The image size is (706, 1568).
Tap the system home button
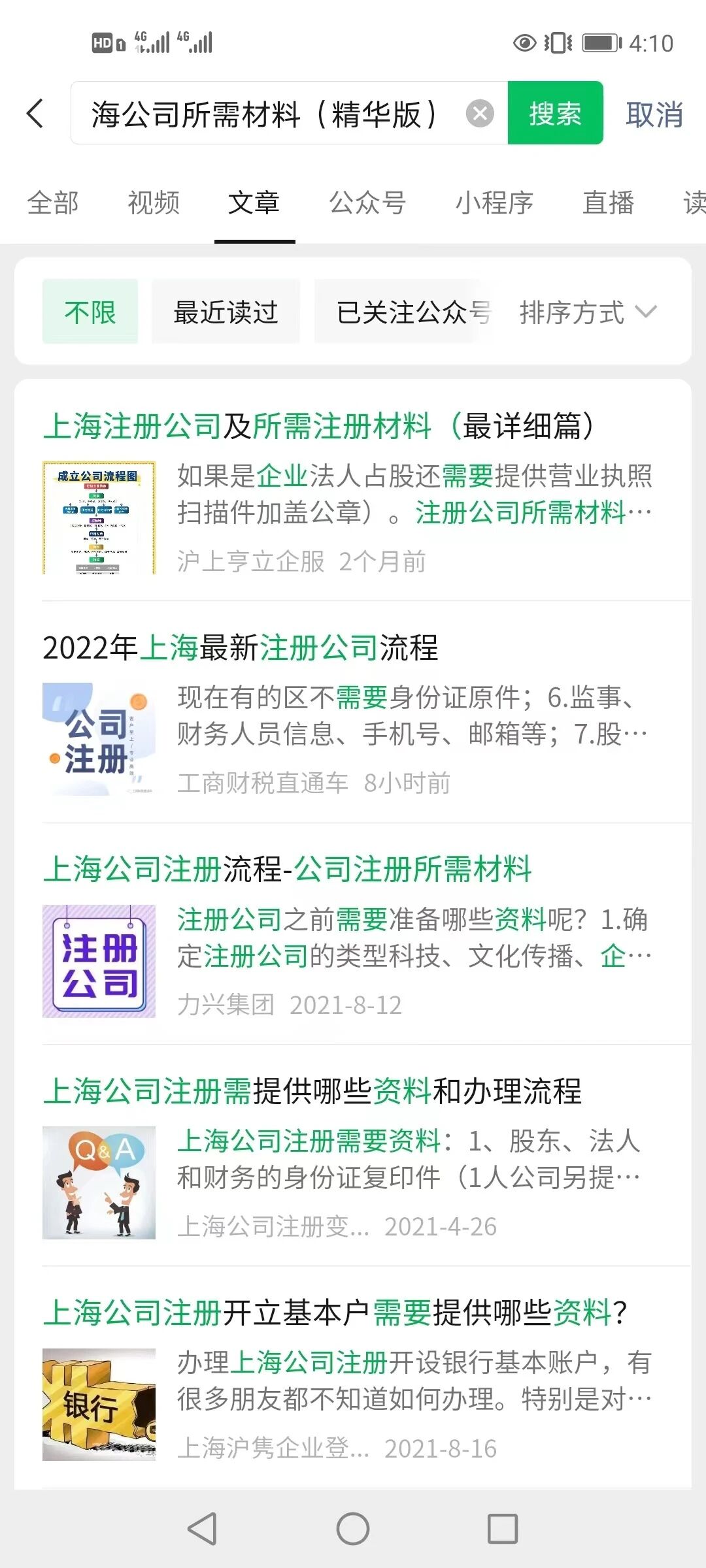[x=353, y=1529]
